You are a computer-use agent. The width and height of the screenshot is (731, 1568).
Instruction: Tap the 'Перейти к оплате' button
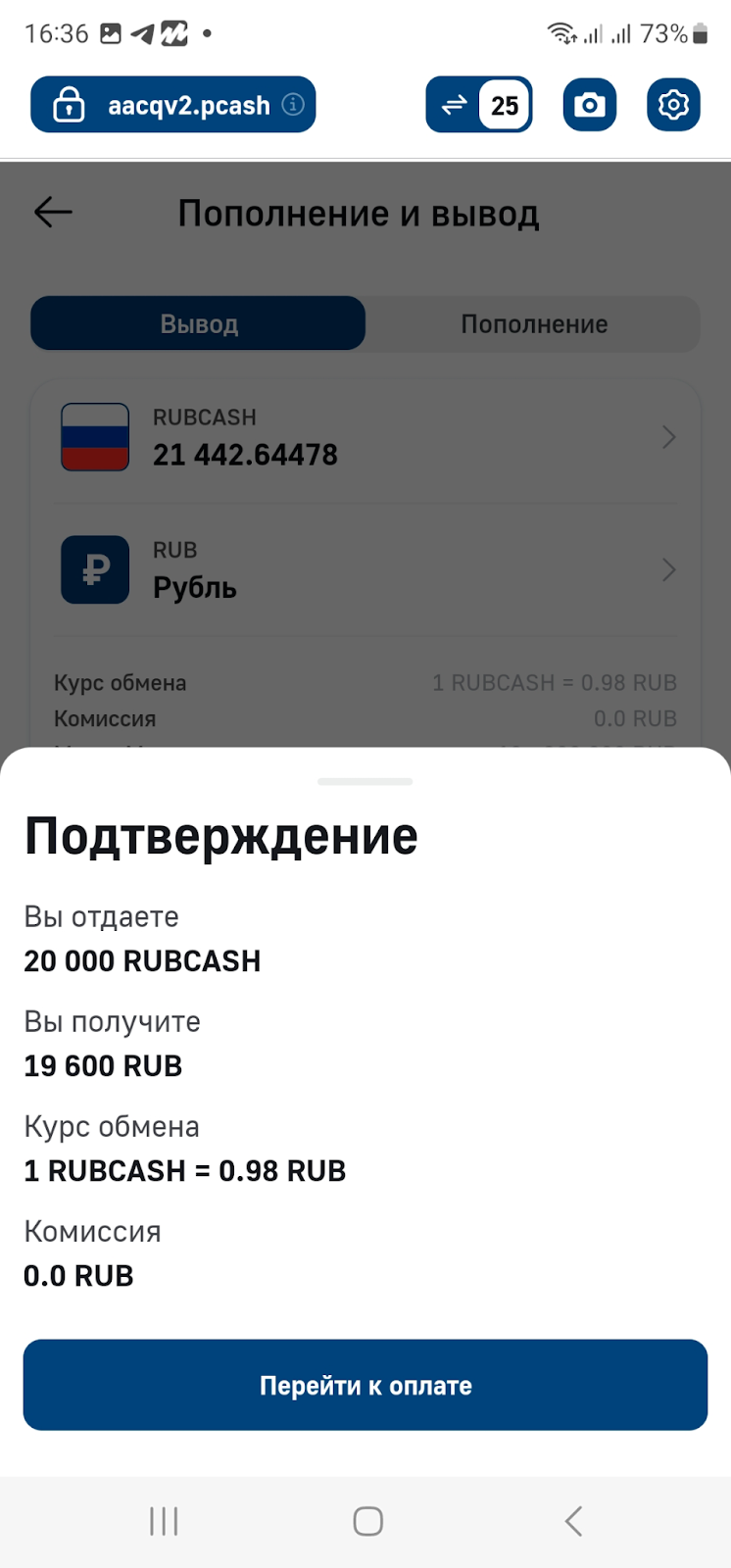[x=365, y=1385]
